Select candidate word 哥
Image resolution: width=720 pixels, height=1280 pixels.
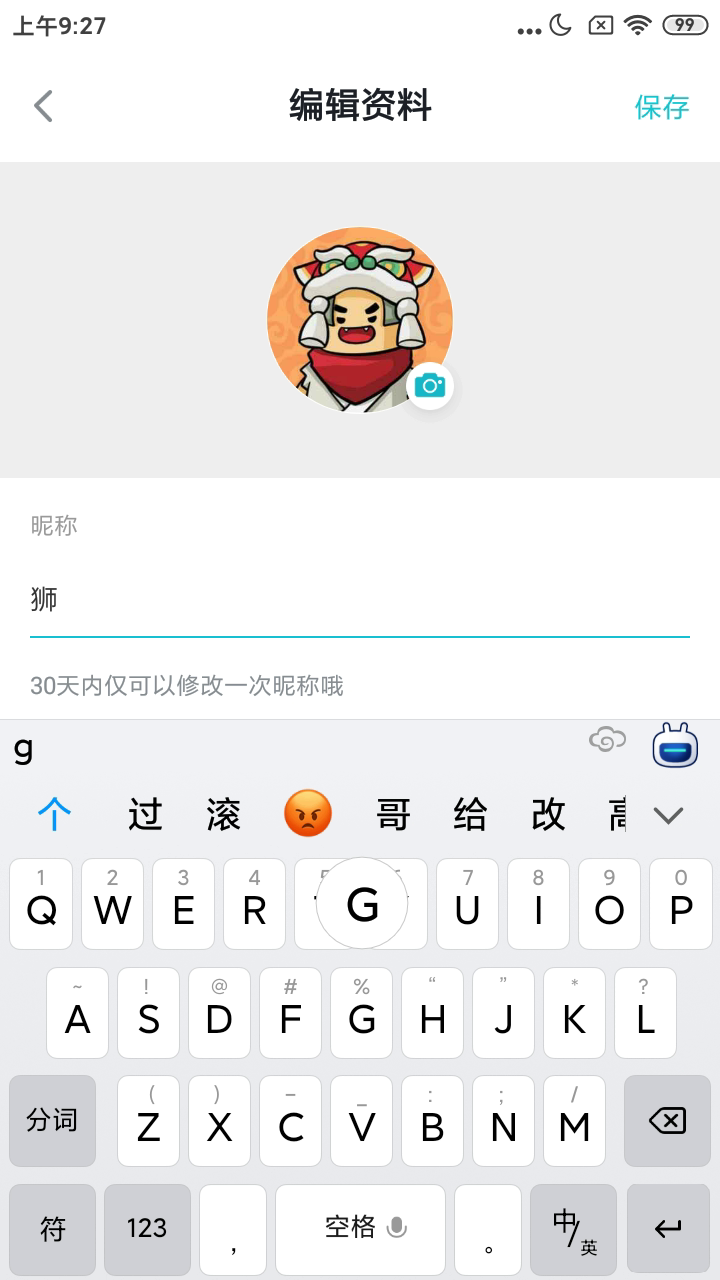tap(393, 816)
